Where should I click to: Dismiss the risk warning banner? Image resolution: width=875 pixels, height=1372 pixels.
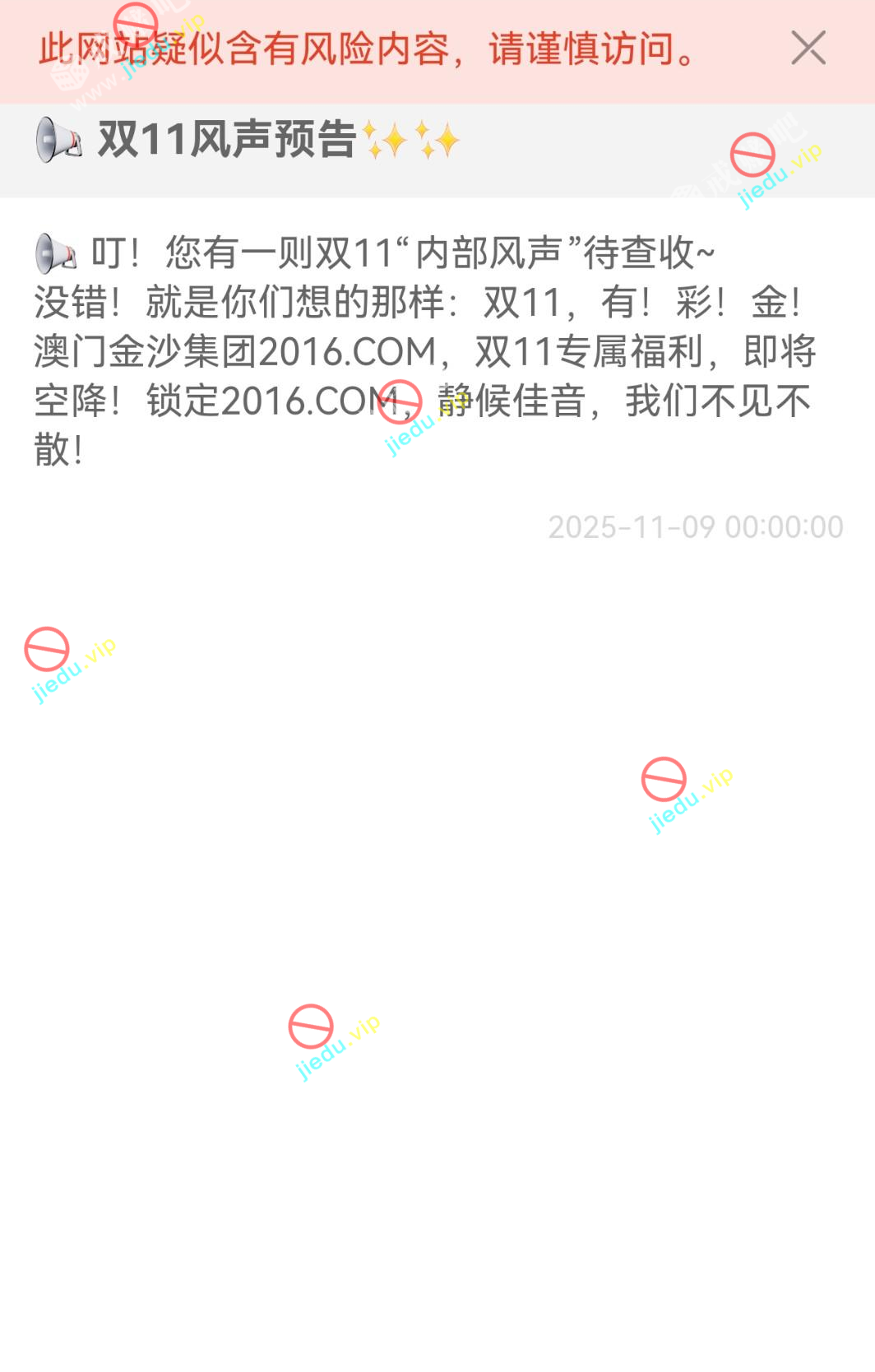(808, 48)
